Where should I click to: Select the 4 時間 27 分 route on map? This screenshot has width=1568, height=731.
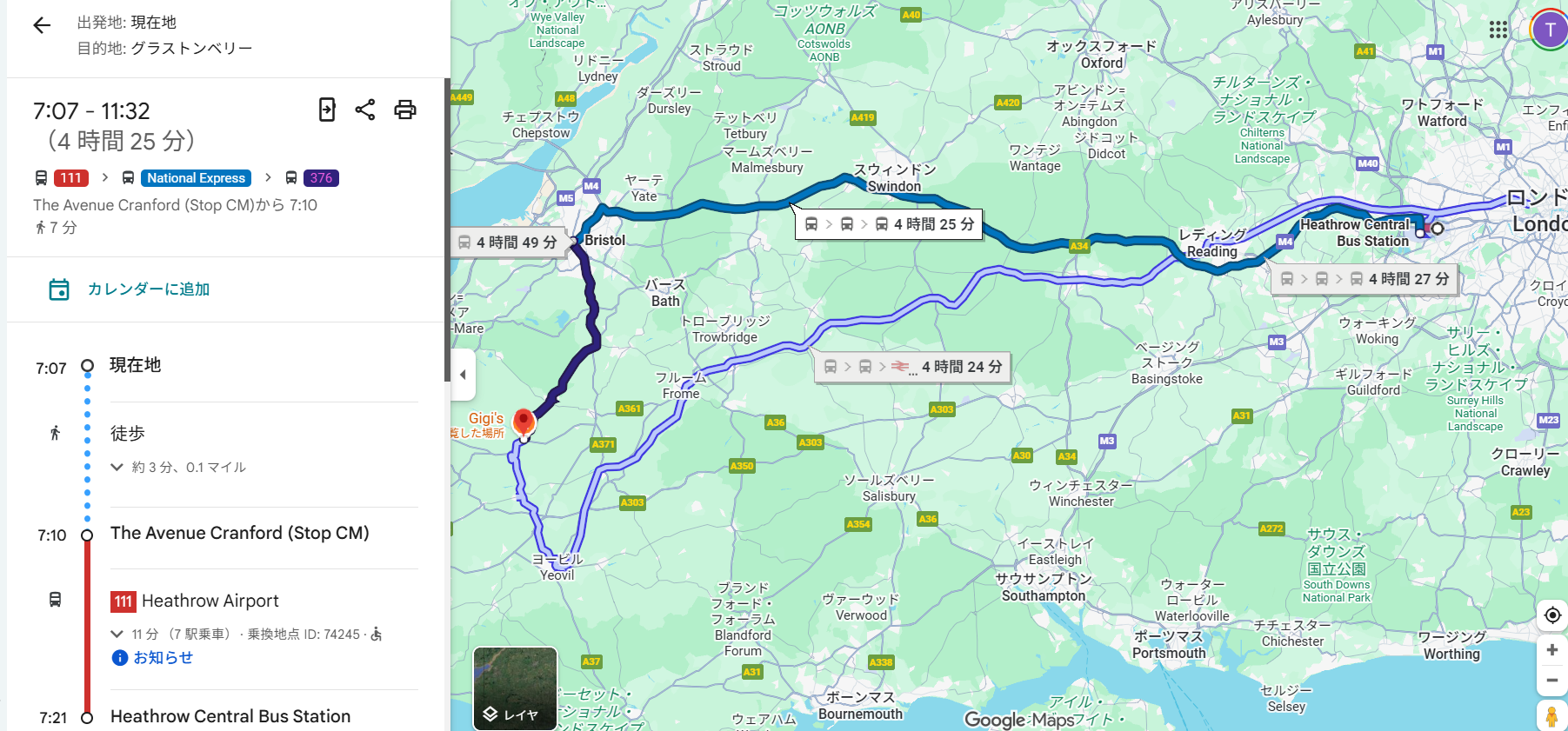tap(1364, 279)
